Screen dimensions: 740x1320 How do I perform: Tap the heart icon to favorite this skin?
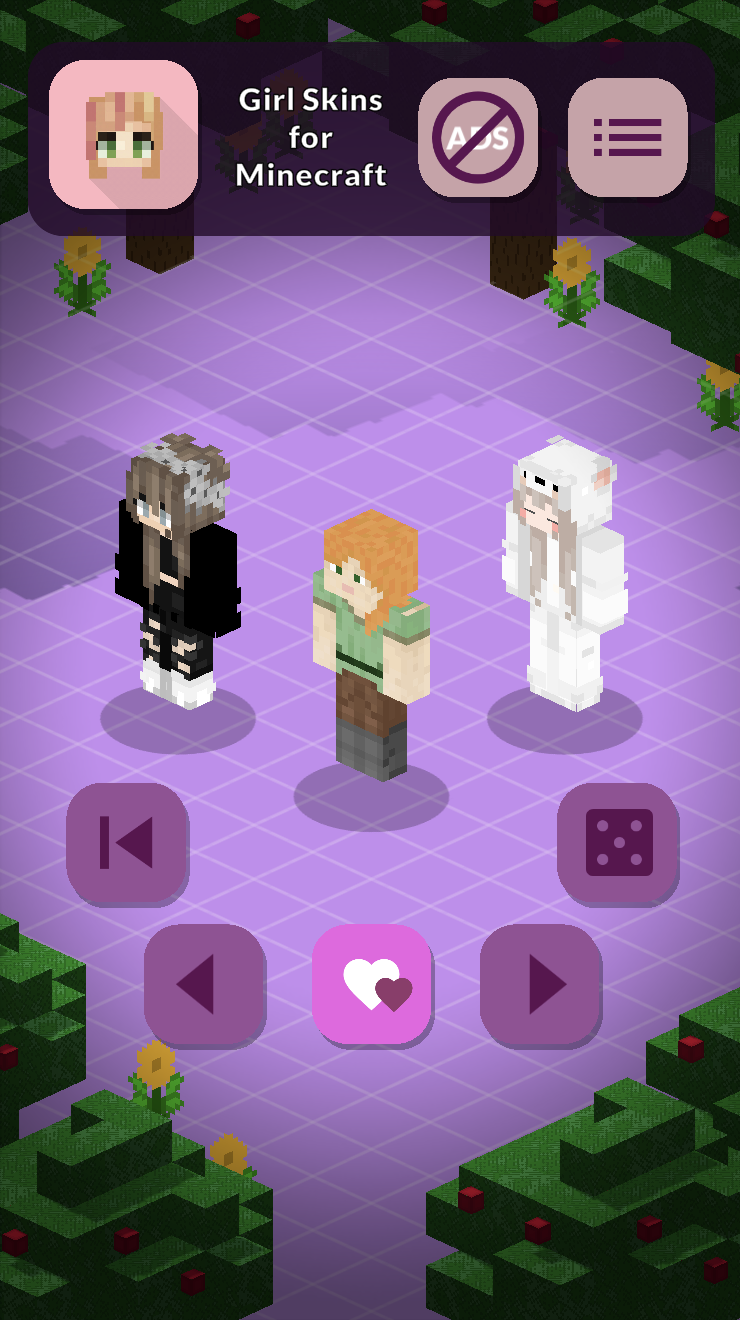[x=372, y=985]
